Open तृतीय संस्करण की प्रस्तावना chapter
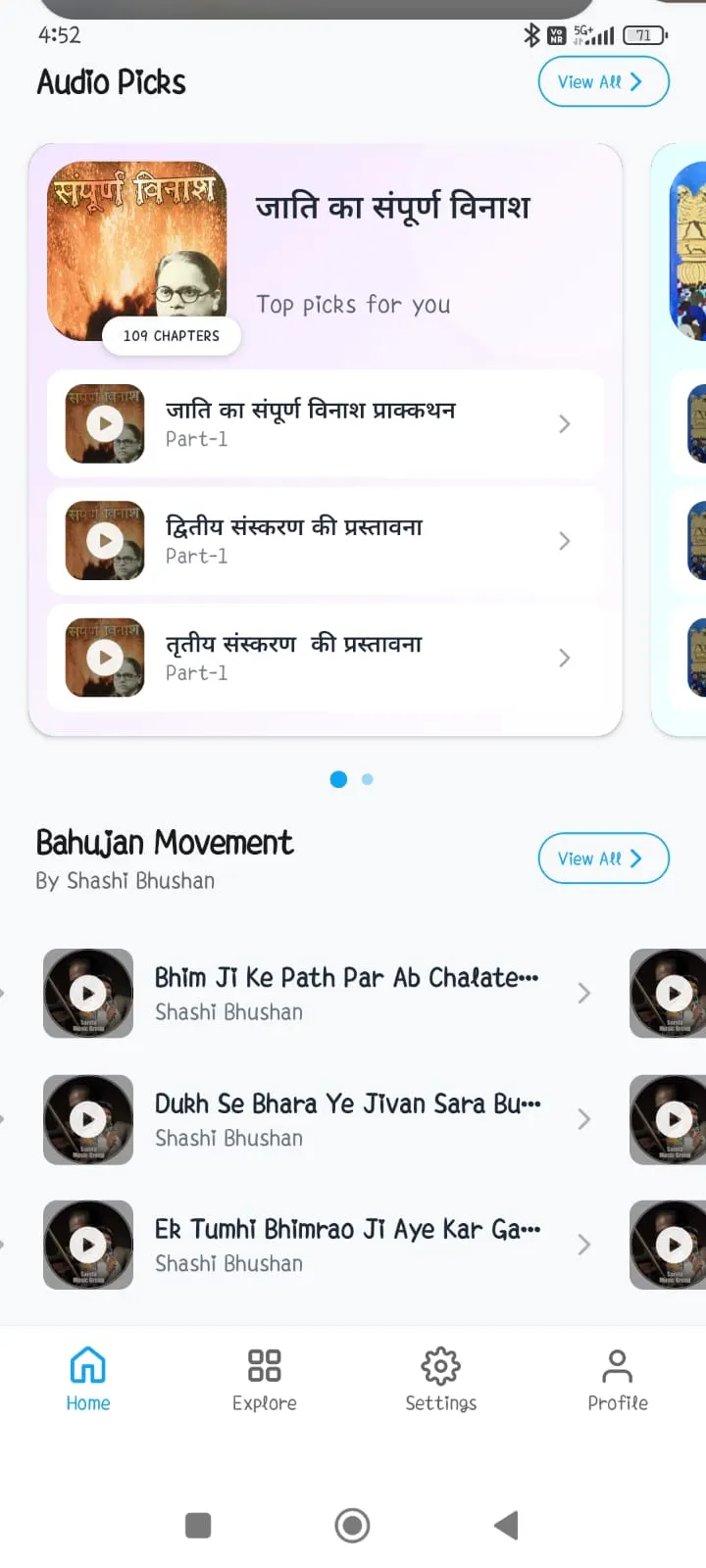This screenshot has height=1568, width=706. (x=326, y=658)
